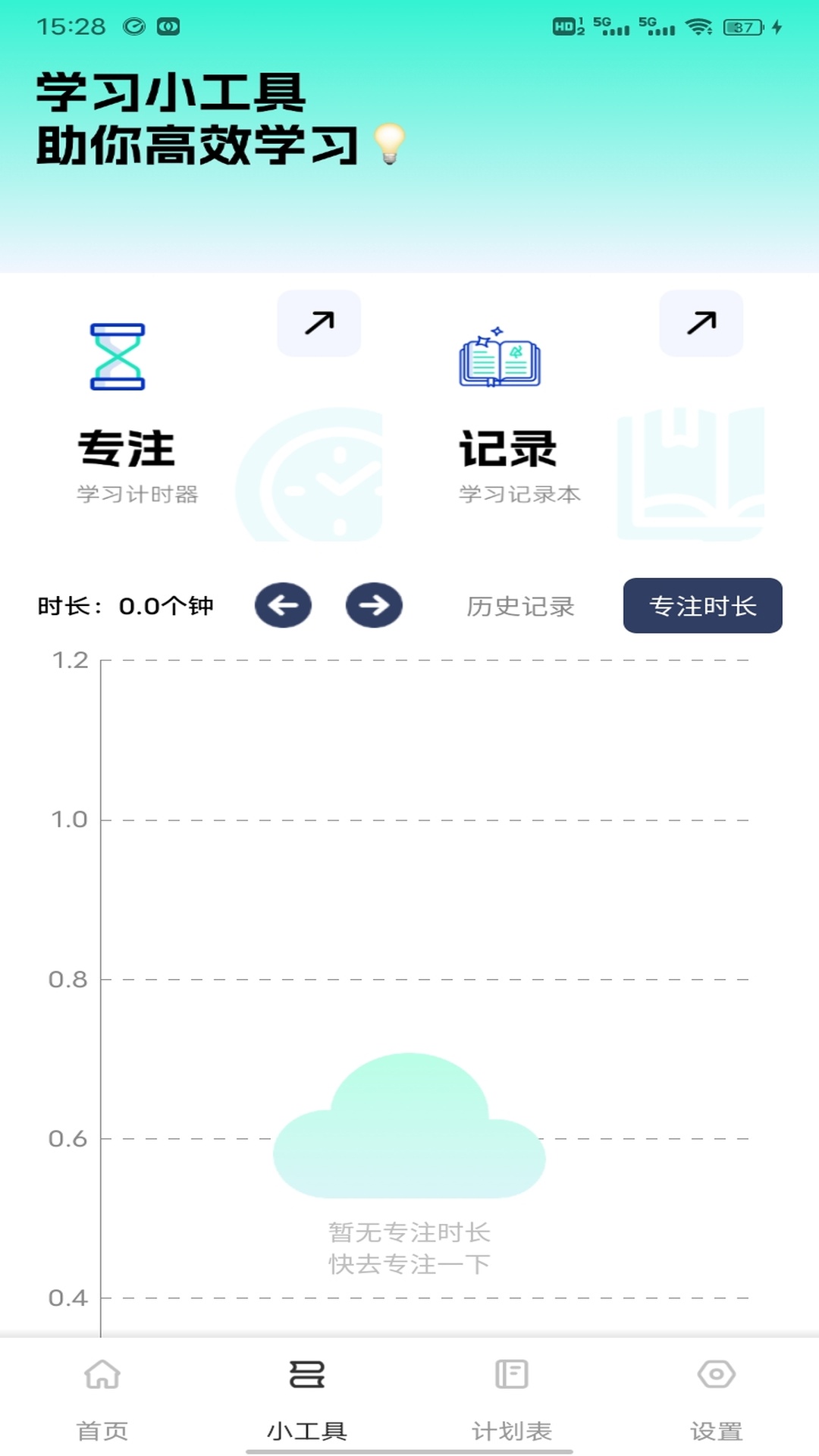Select the 专注时长 button
Viewport: 819px width, 1456px height.
click(702, 605)
